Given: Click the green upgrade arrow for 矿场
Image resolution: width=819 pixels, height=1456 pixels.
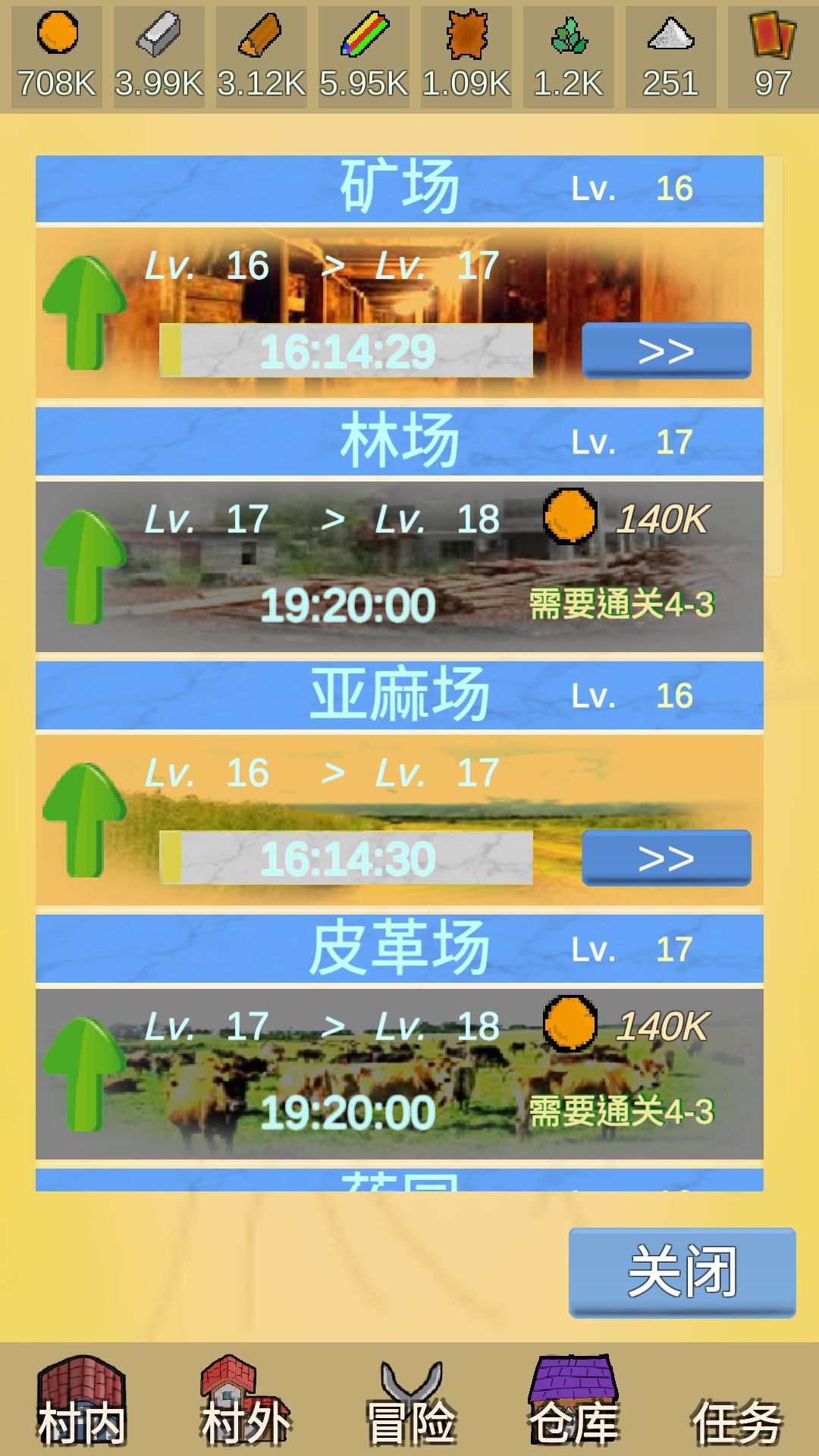Looking at the screenshot, I should 86,311.
